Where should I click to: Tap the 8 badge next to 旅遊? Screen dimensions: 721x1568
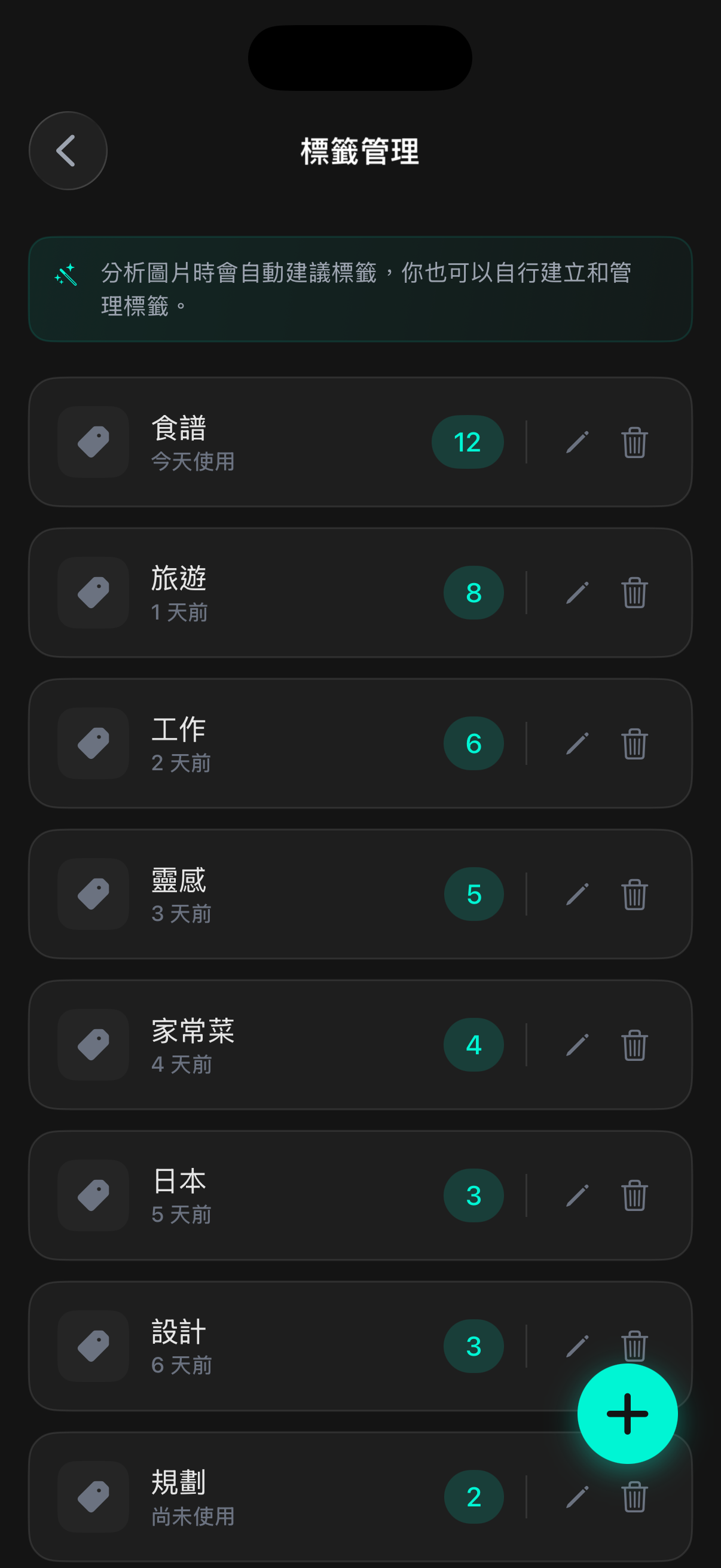(473, 593)
